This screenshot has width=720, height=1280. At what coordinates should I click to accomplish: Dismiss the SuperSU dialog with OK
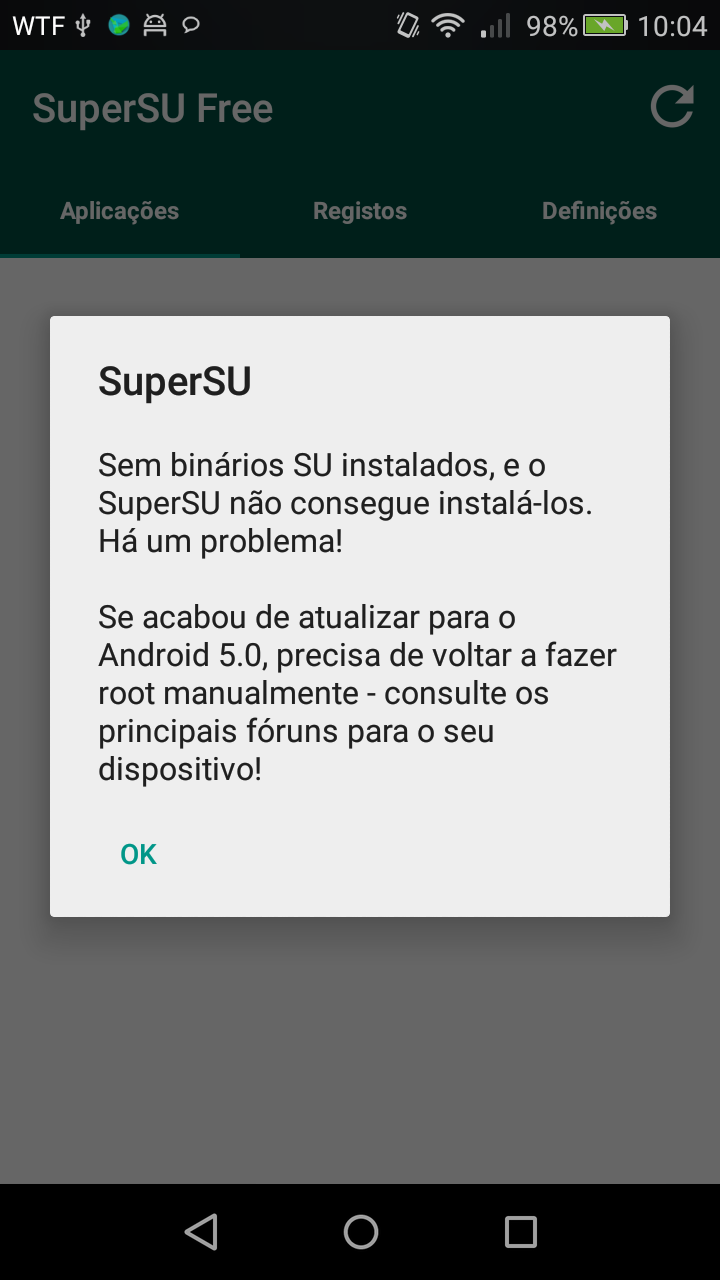(139, 854)
